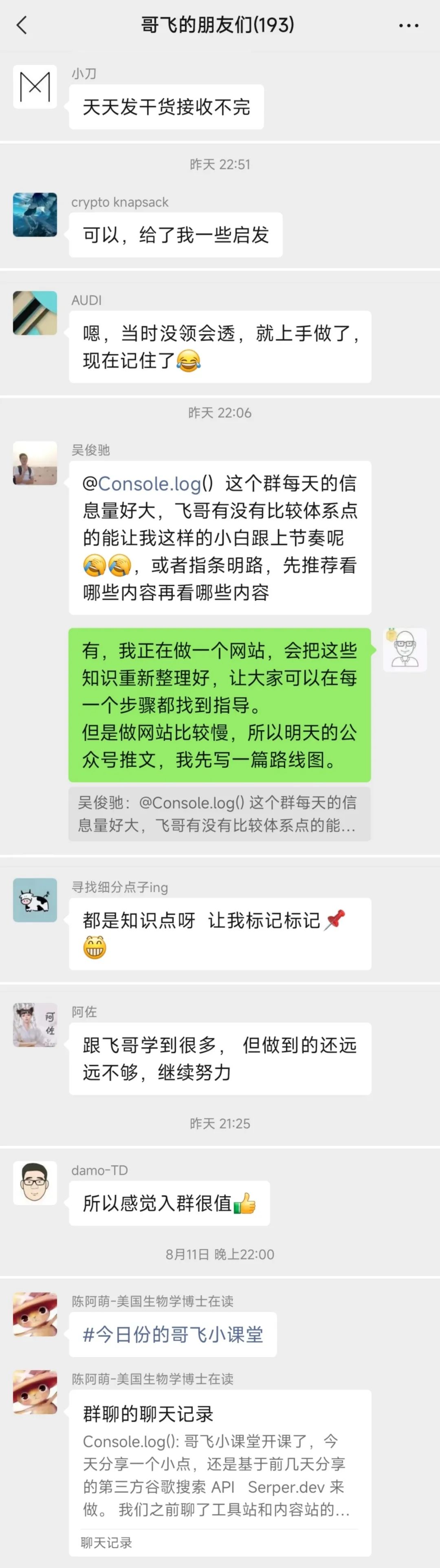Go back from the group chat
Viewport: 440px width, 1568px height.
22,26
